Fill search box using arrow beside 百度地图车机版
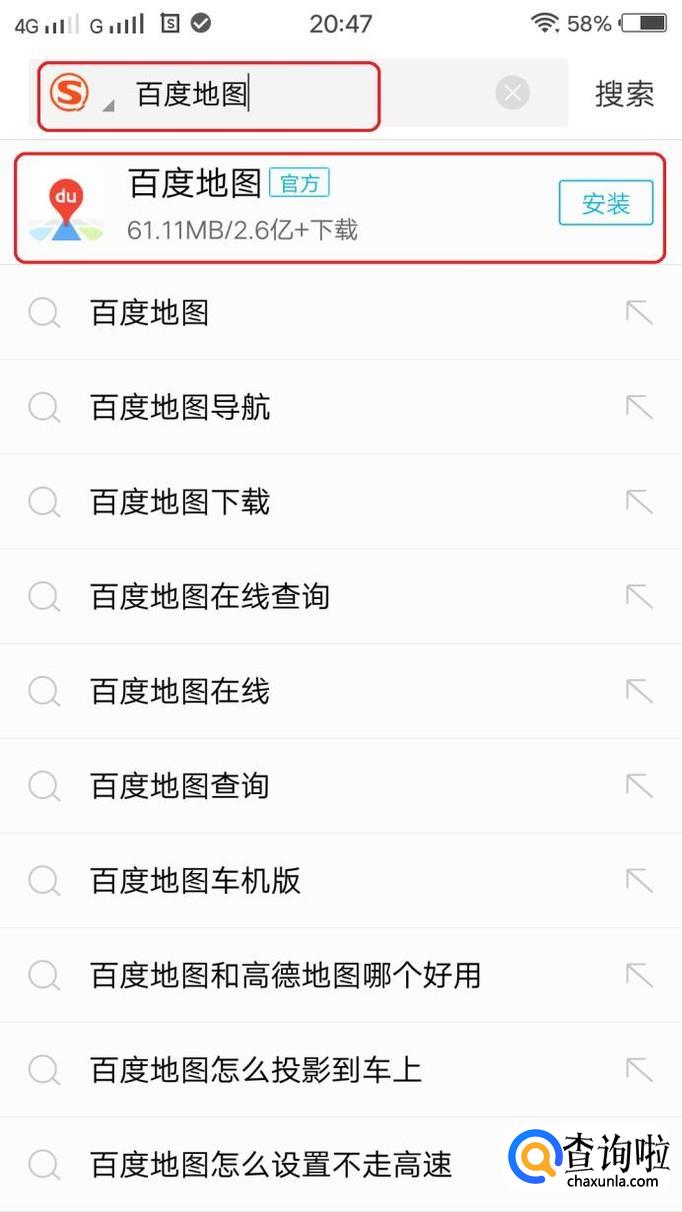 [x=638, y=881]
